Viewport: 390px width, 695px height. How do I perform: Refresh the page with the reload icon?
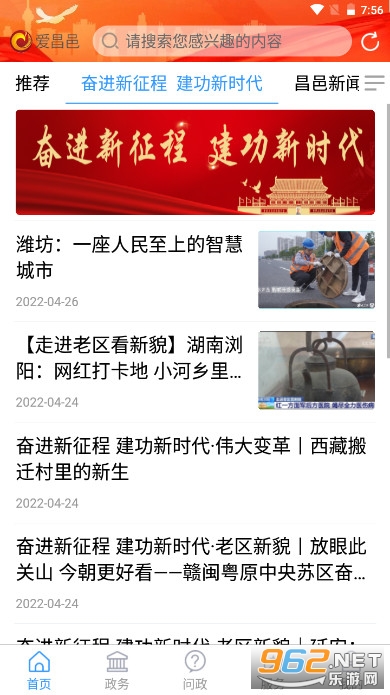pos(370,42)
